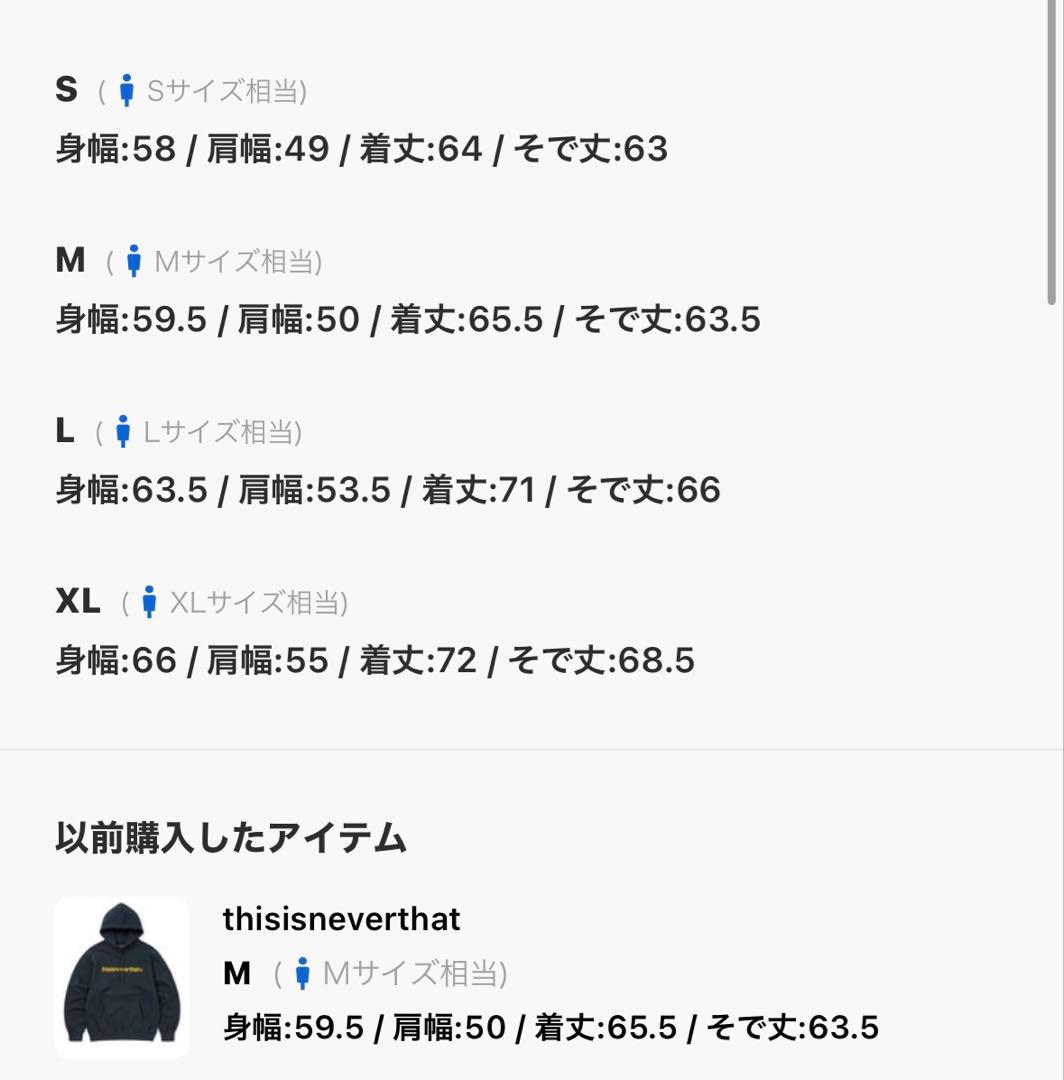
Task: Click the blue person icon next to size XL
Action: click(148, 601)
